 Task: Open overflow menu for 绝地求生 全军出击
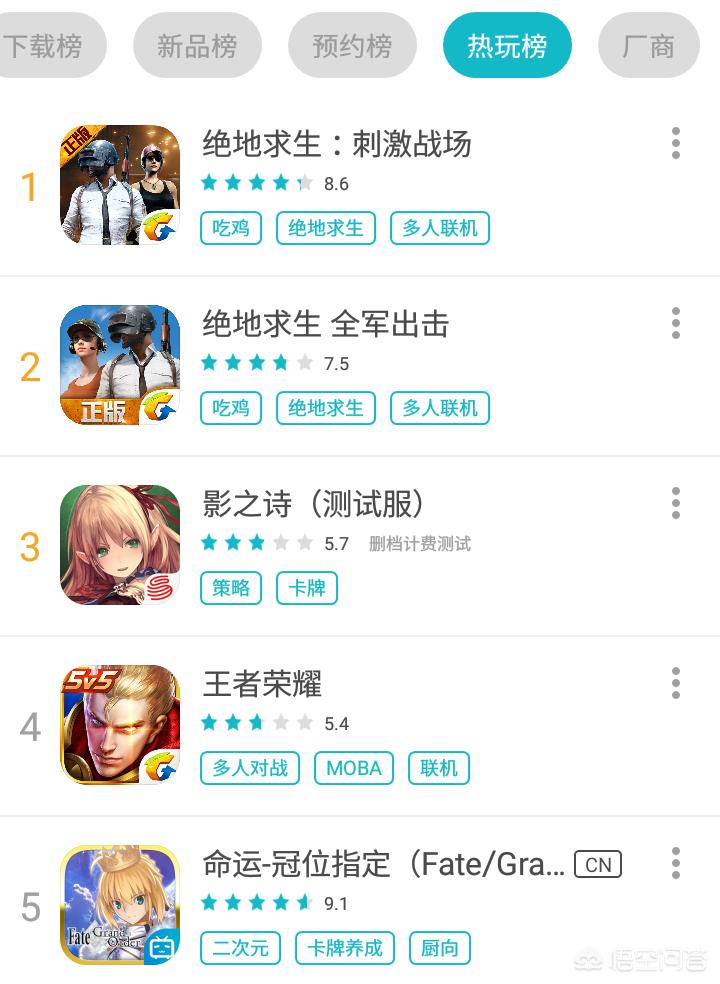click(x=676, y=324)
